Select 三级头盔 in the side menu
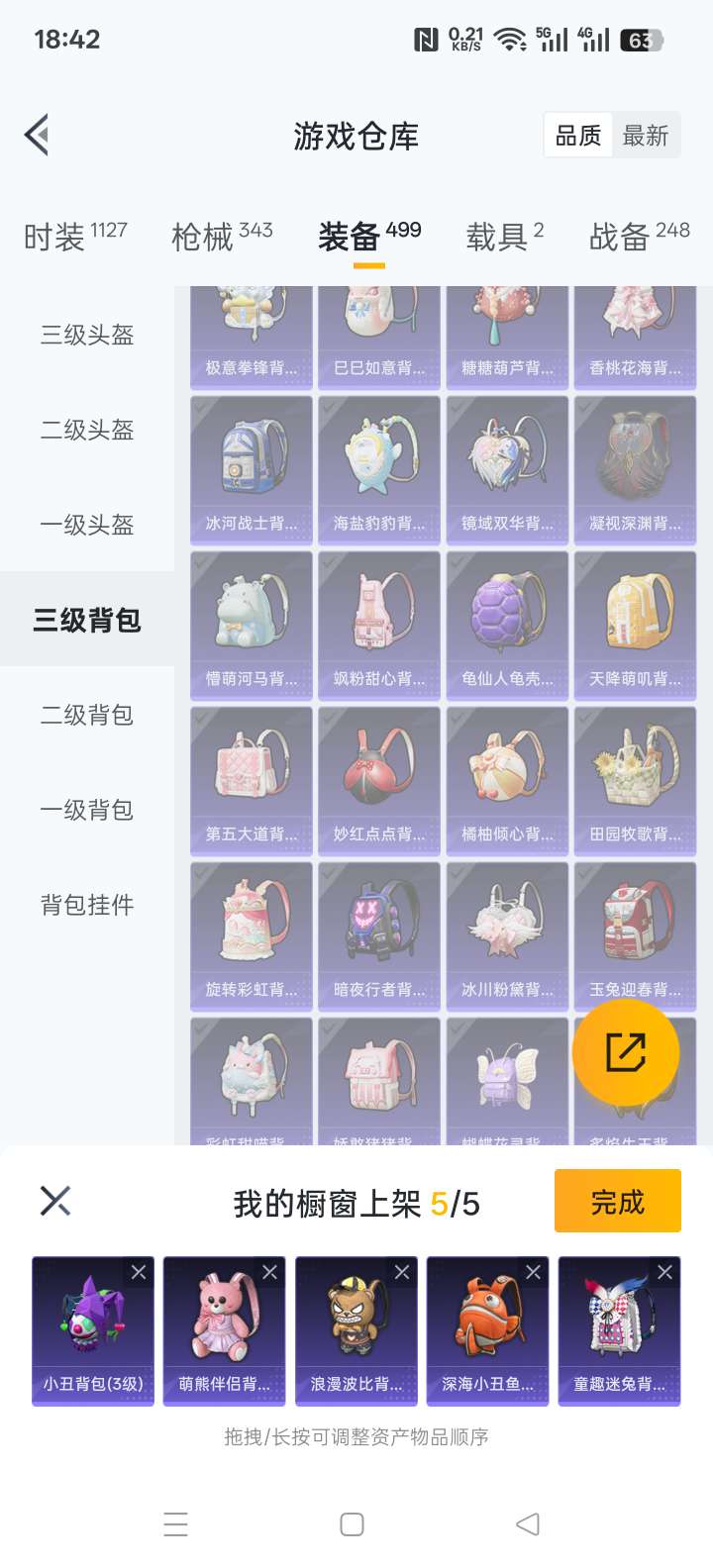 tap(87, 335)
